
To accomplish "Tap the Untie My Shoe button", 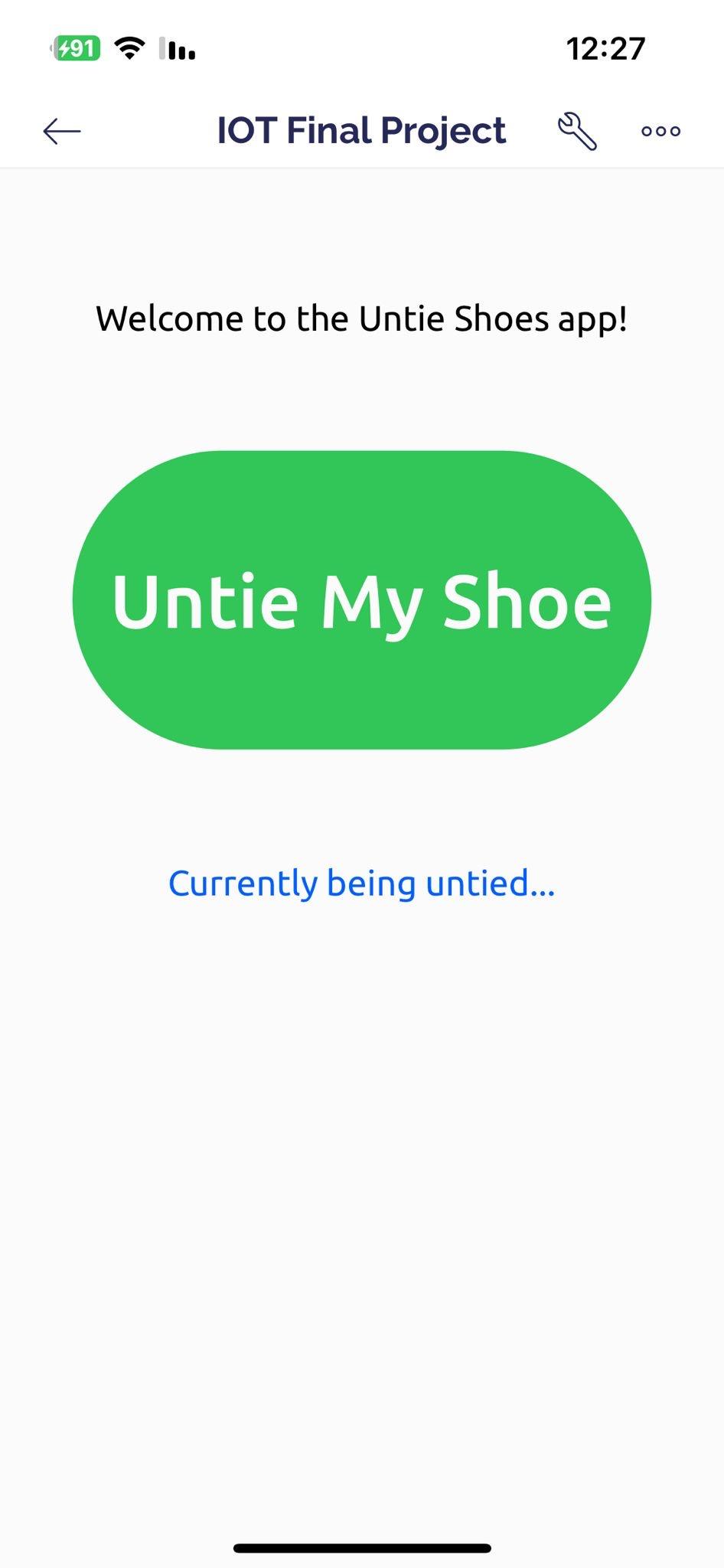I will tap(362, 599).
